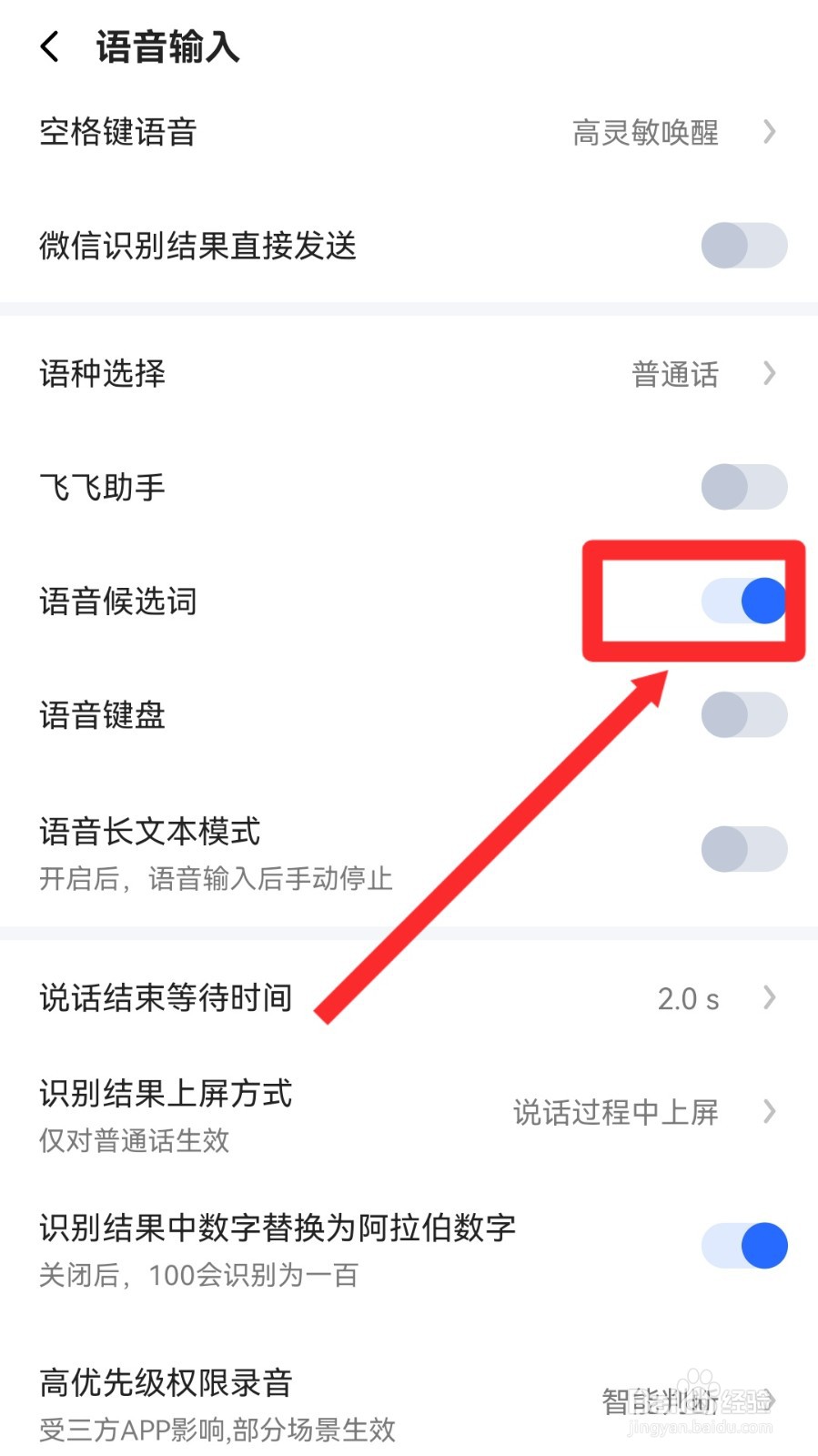The width and height of the screenshot is (818, 1456).
Task: Enable the 语音键盘 switch
Action: point(744,715)
